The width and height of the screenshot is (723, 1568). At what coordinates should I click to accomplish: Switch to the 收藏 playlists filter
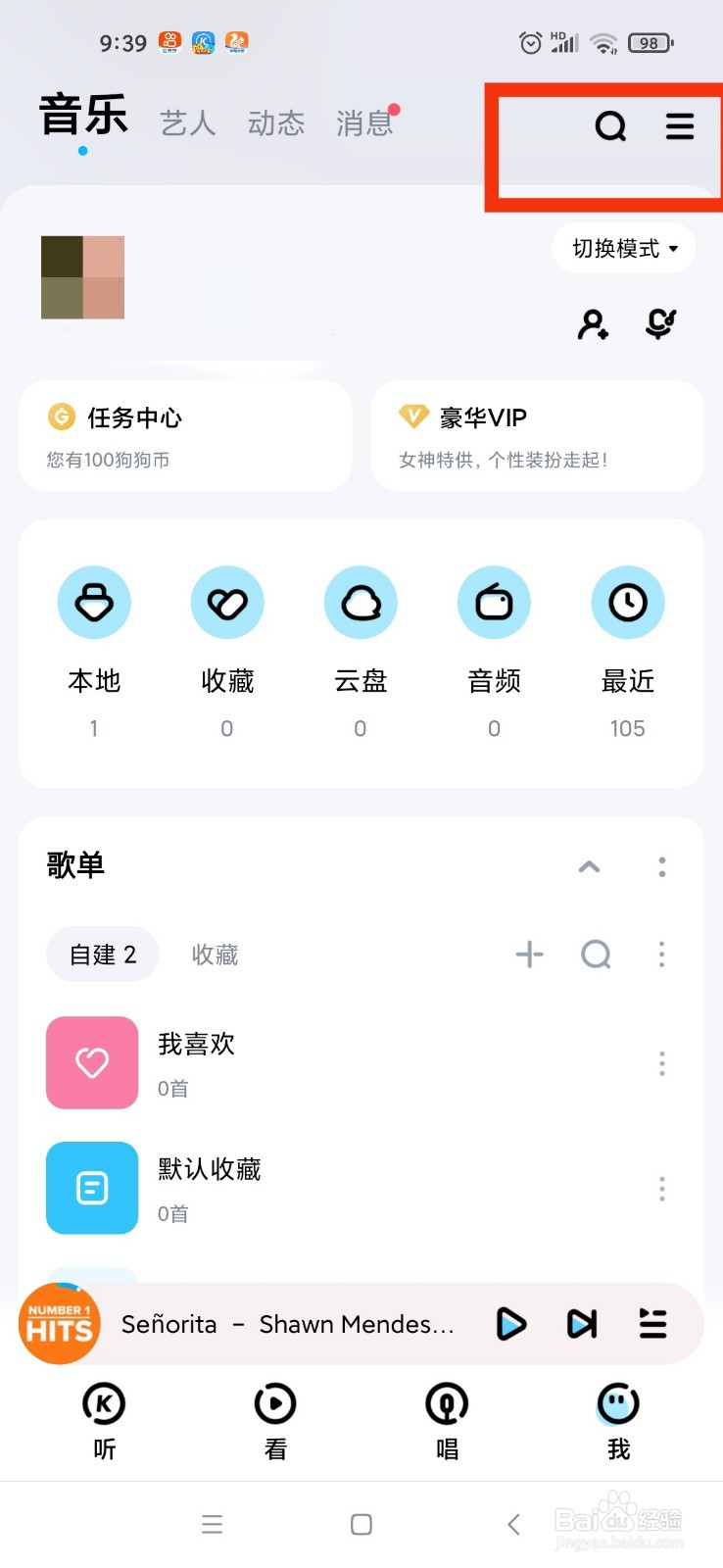point(215,954)
